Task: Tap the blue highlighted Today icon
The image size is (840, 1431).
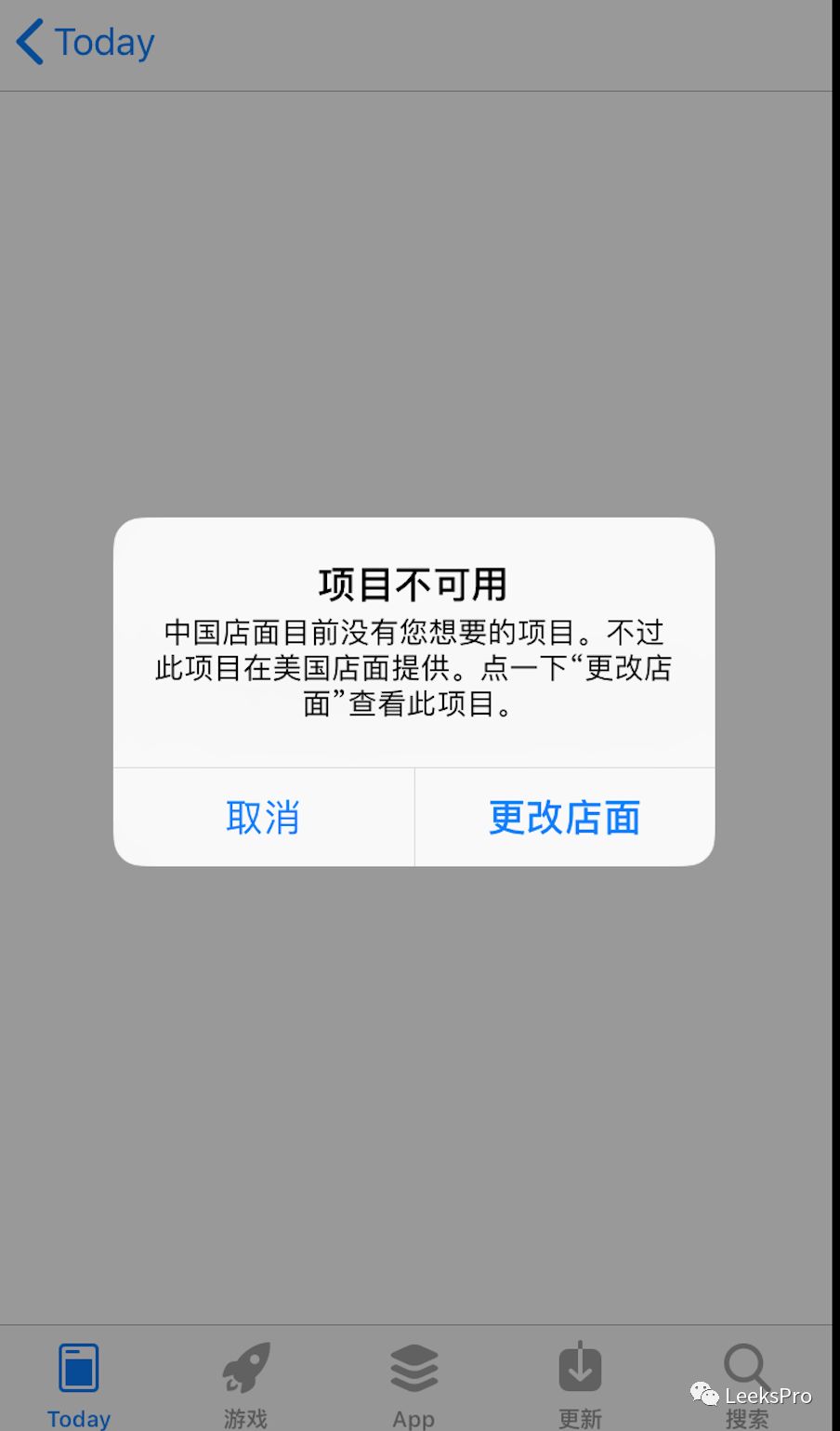Action: 78,1366
